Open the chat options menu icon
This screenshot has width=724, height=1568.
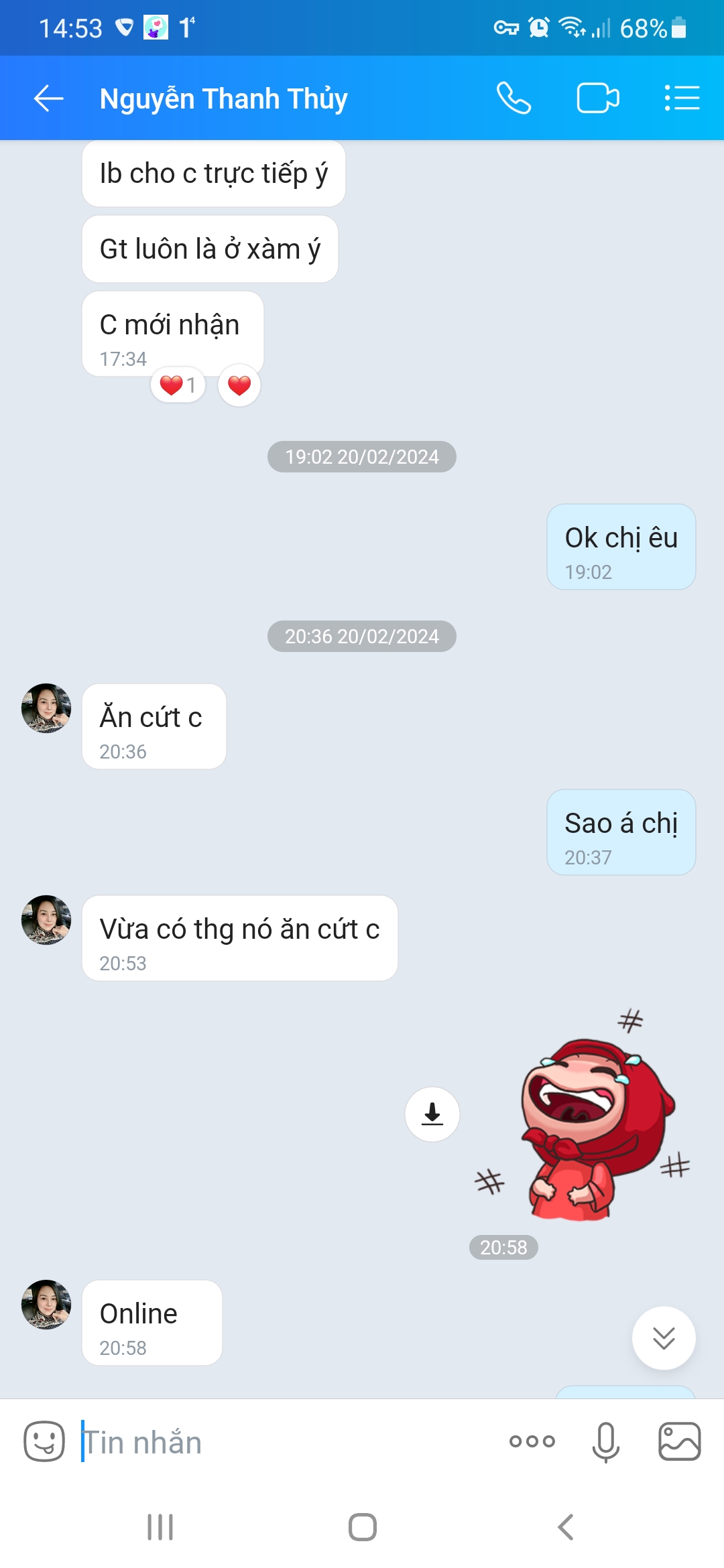pyautogui.click(x=682, y=99)
